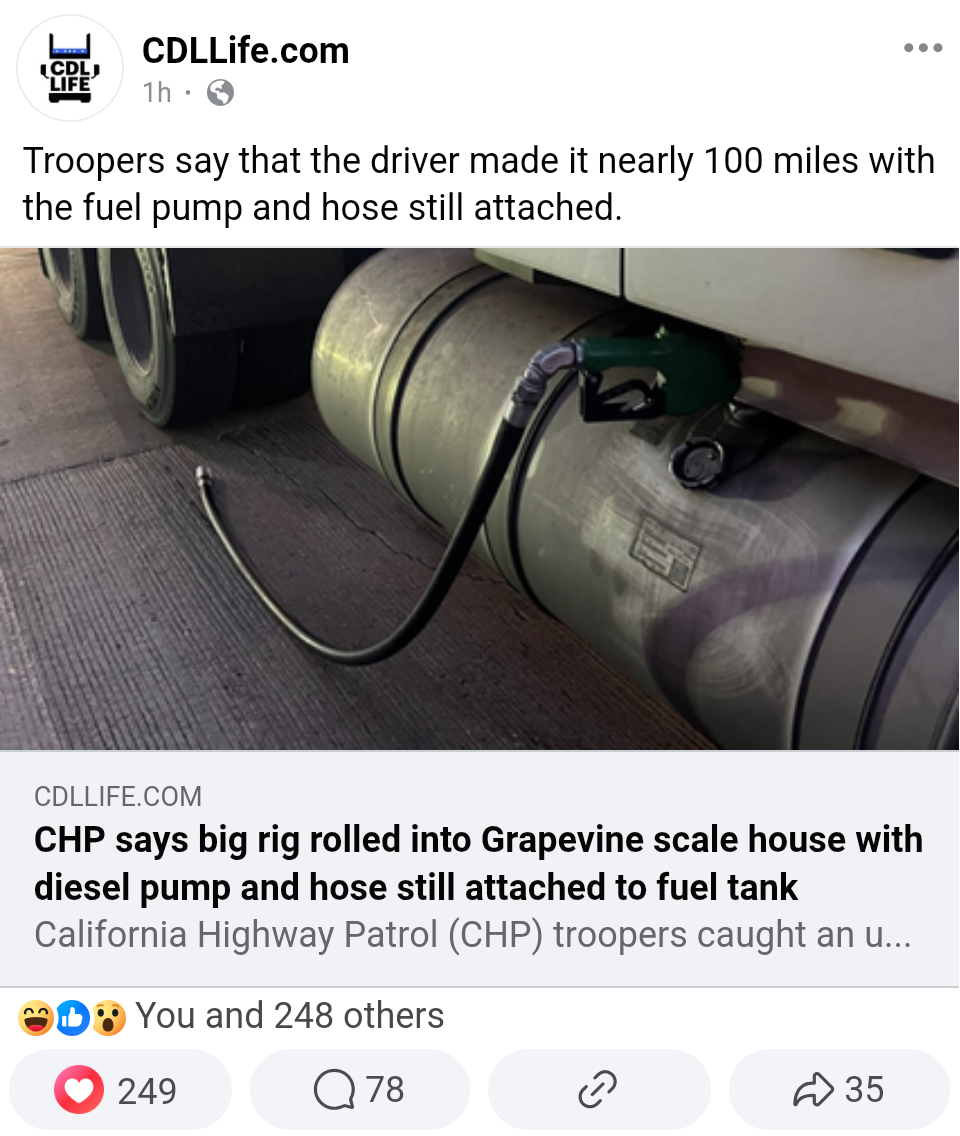Image resolution: width=960 pixels, height=1136 pixels.
Task: Open the fuel pump article image
Action: coord(480,498)
